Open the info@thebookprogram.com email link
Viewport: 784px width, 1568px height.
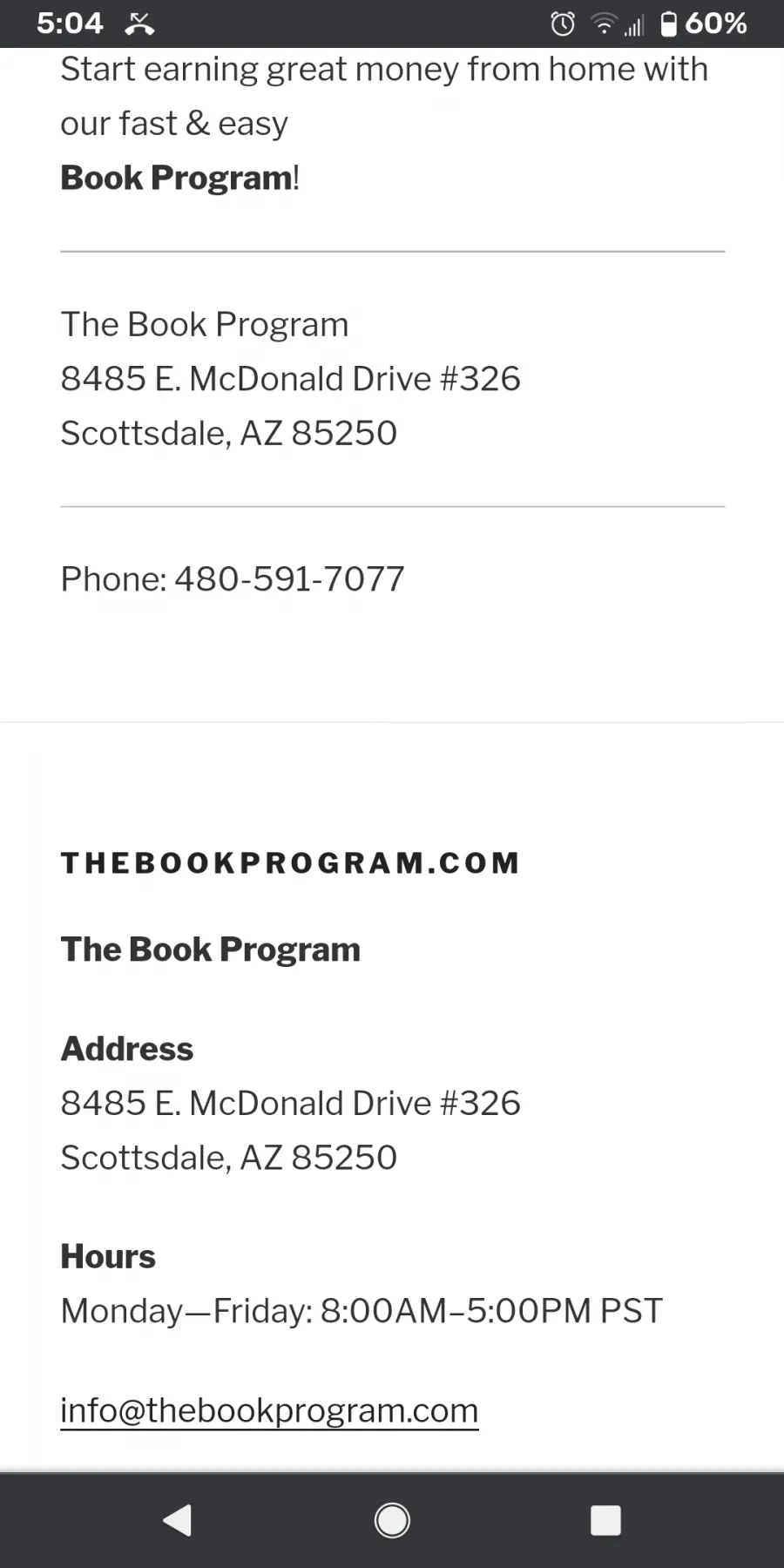pyautogui.click(x=269, y=1409)
